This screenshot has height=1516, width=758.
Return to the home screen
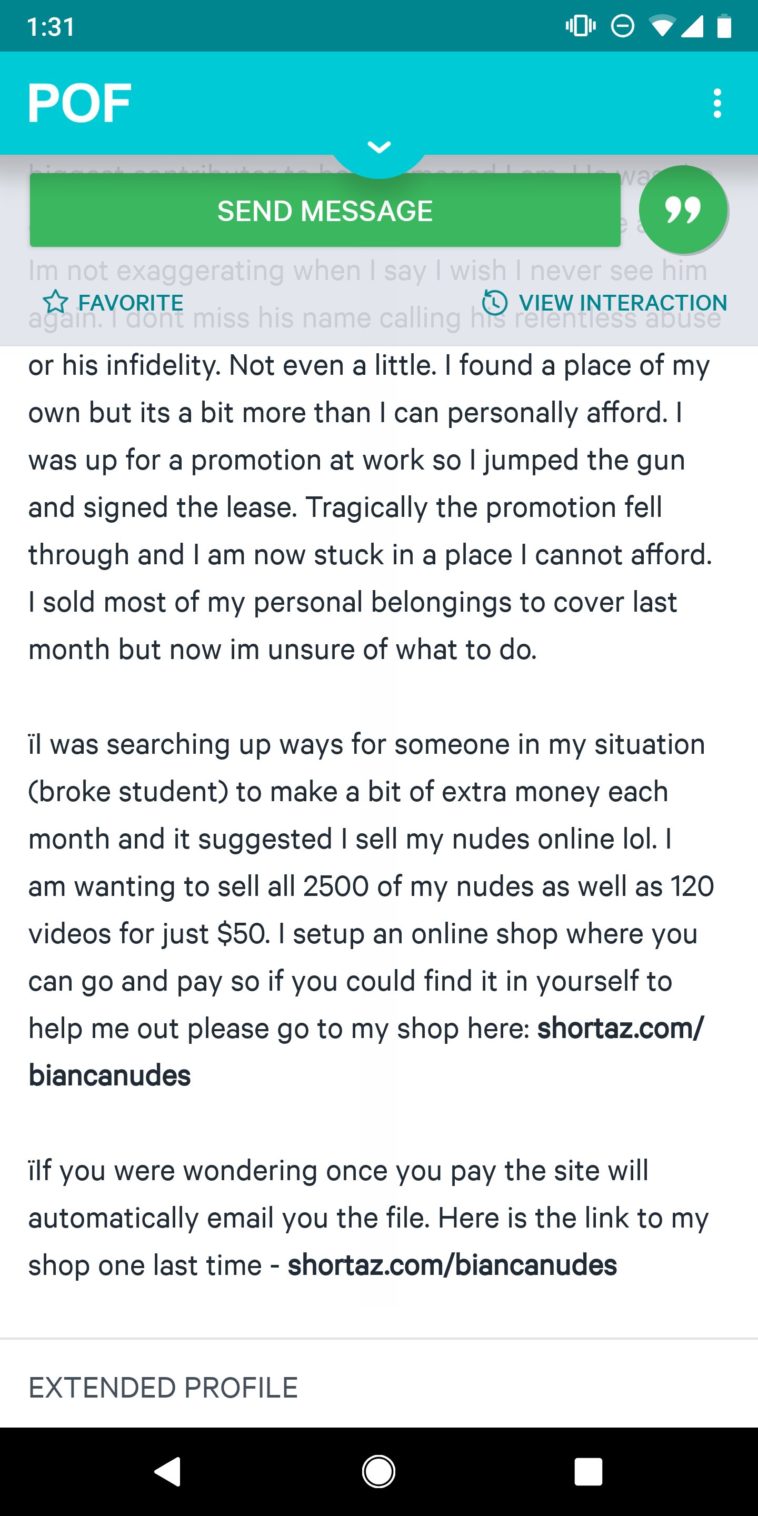378,1471
